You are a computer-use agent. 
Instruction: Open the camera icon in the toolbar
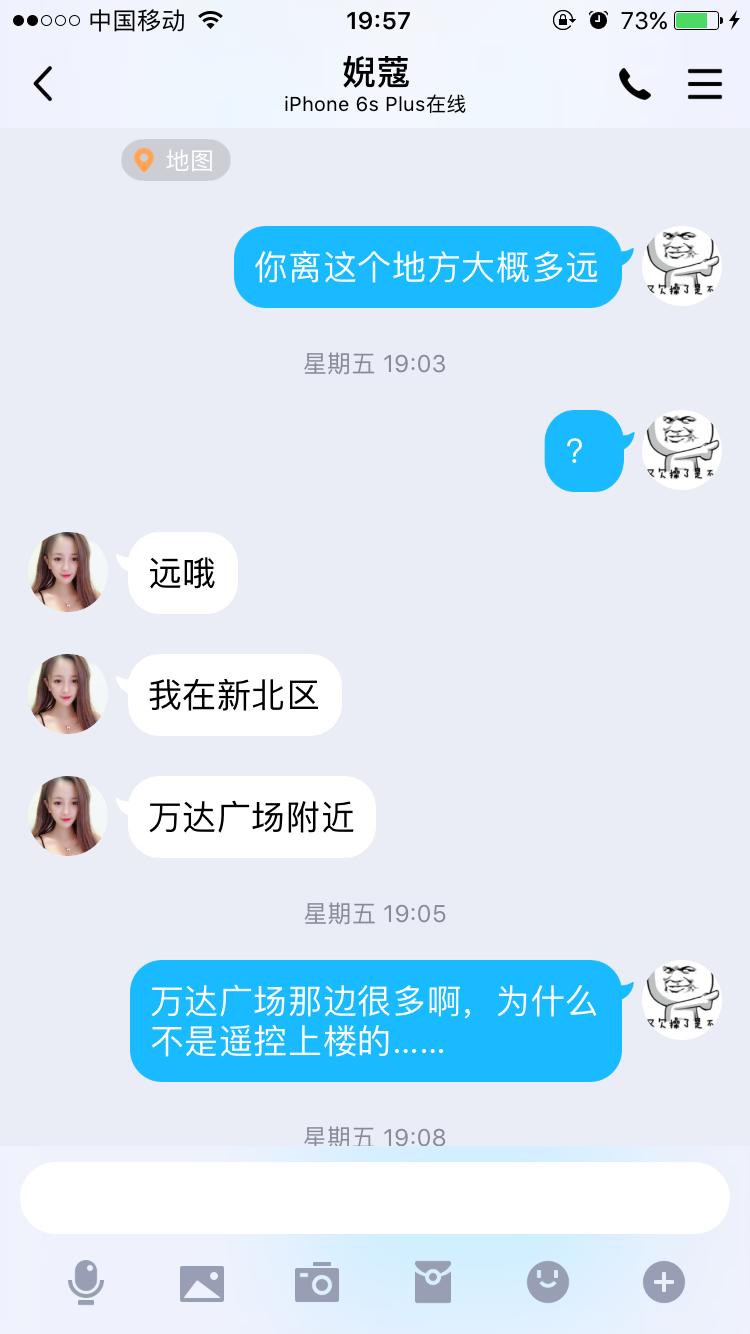coord(317,1281)
